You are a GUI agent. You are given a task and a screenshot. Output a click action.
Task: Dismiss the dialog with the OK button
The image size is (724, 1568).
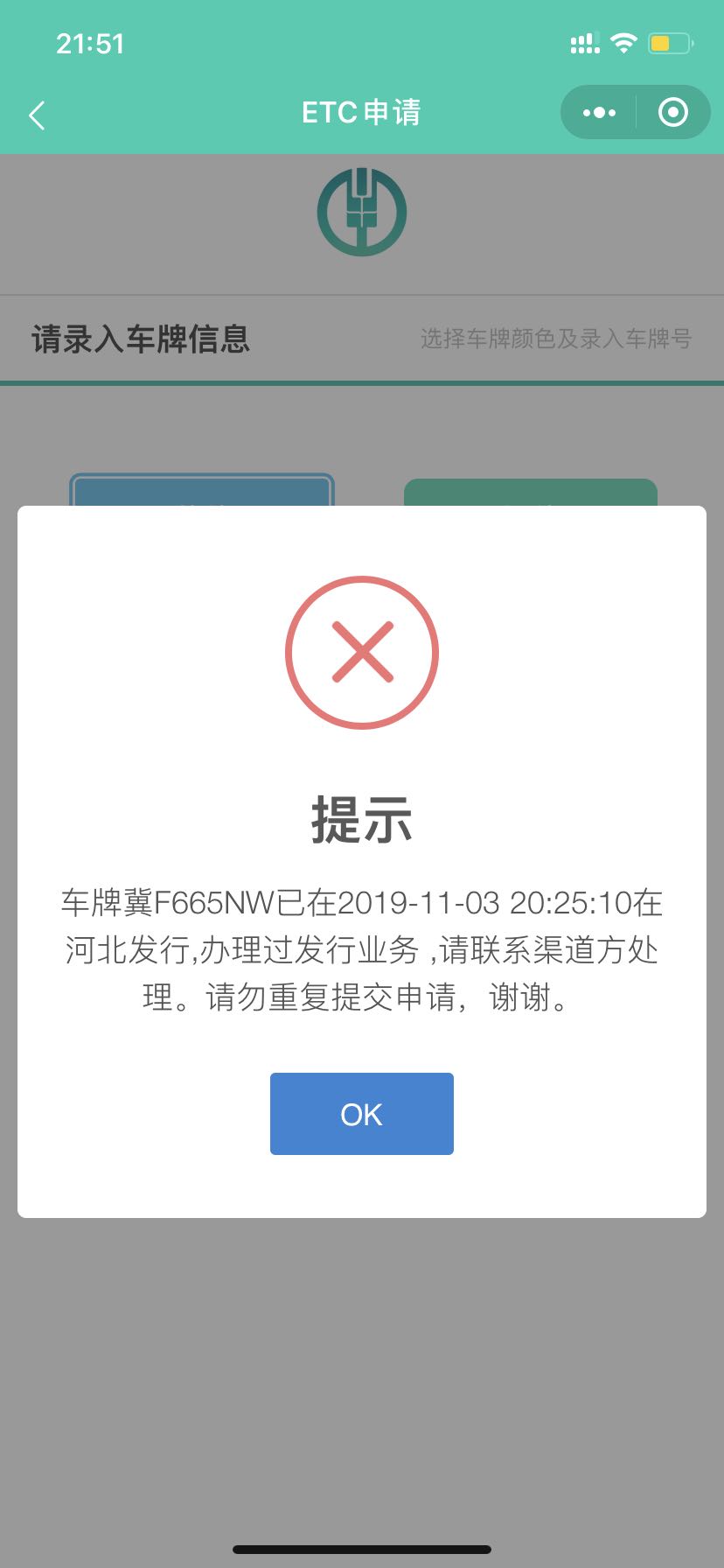pyautogui.click(x=361, y=1114)
